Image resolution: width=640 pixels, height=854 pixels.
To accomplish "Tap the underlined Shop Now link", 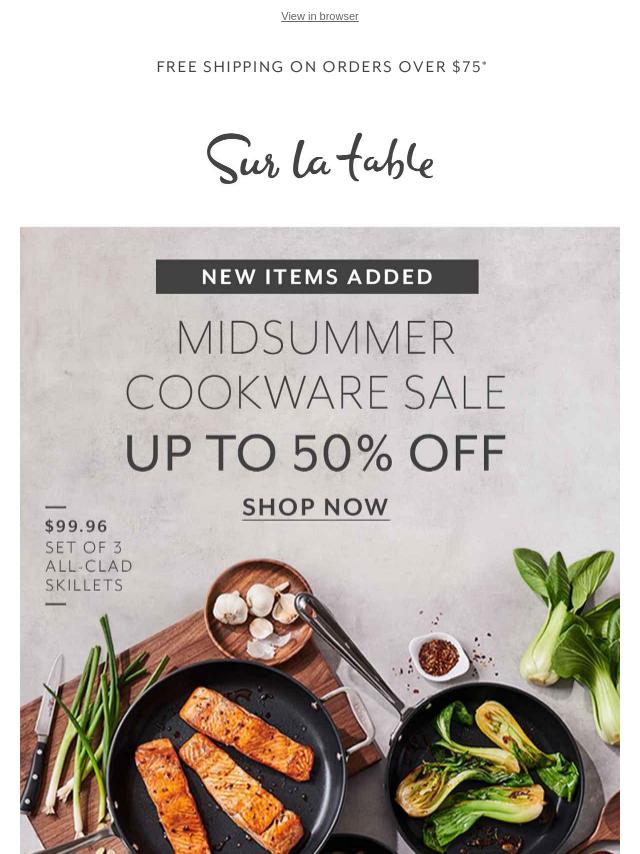I will 315,507.
